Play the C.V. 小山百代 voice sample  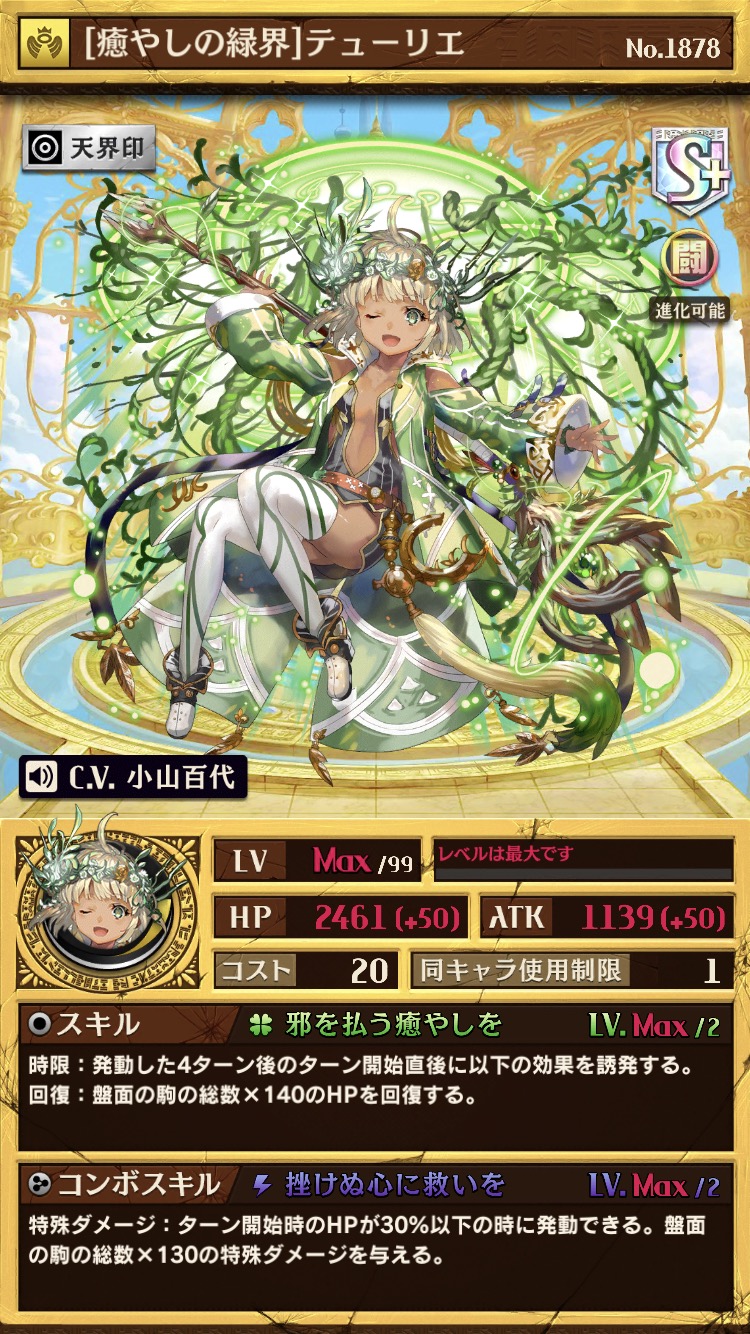[x=133, y=777]
